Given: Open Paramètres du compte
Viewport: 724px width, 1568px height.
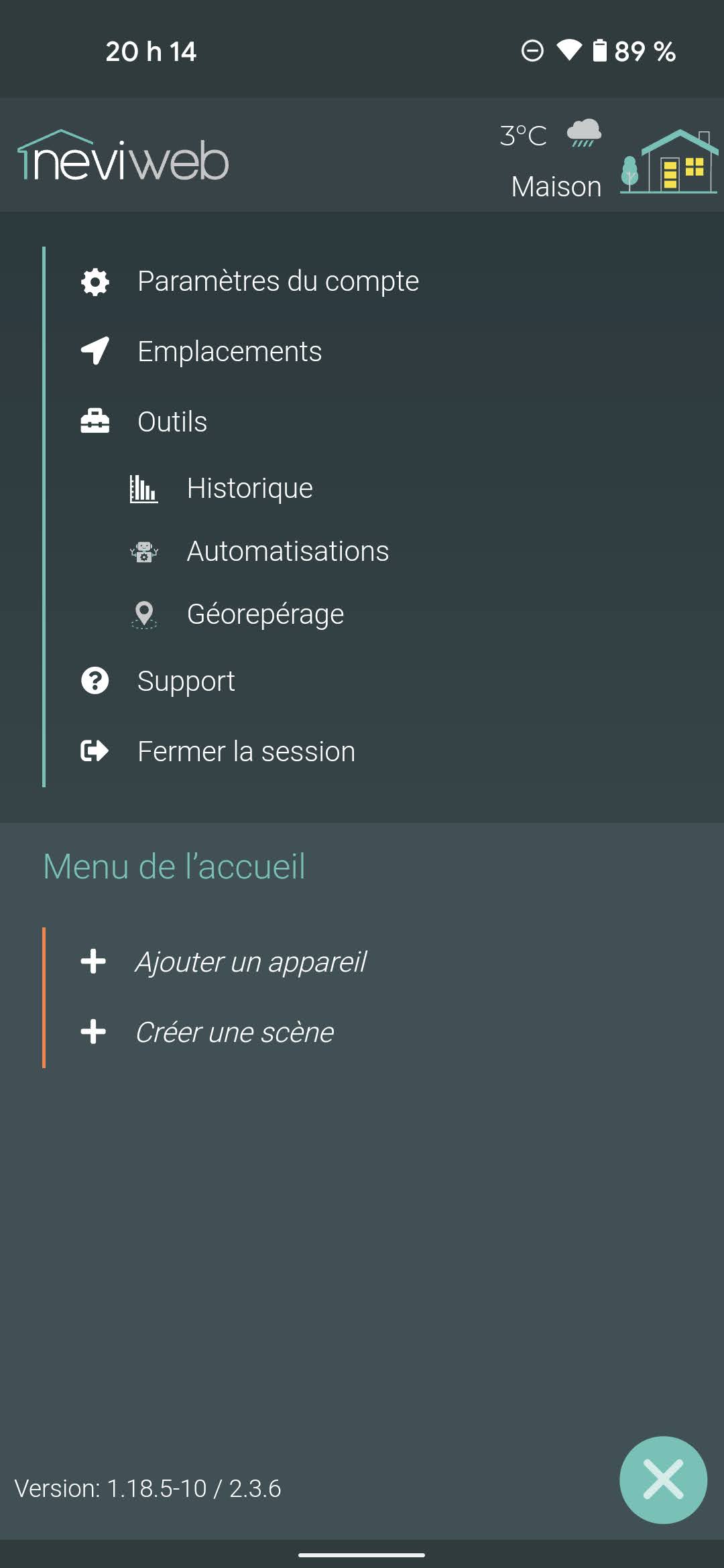Looking at the screenshot, I should tap(278, 281).
